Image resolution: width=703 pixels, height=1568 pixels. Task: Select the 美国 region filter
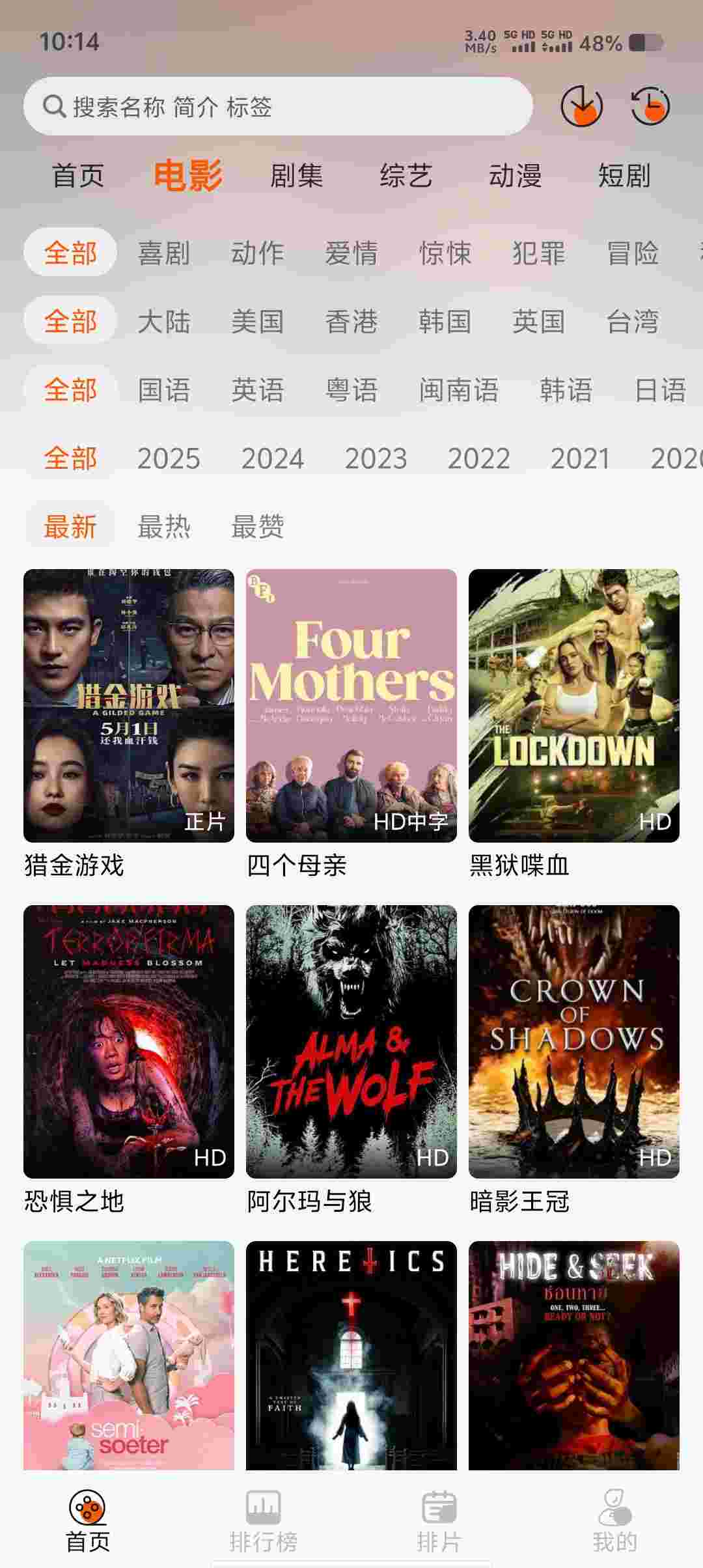(x=257, y=321)
